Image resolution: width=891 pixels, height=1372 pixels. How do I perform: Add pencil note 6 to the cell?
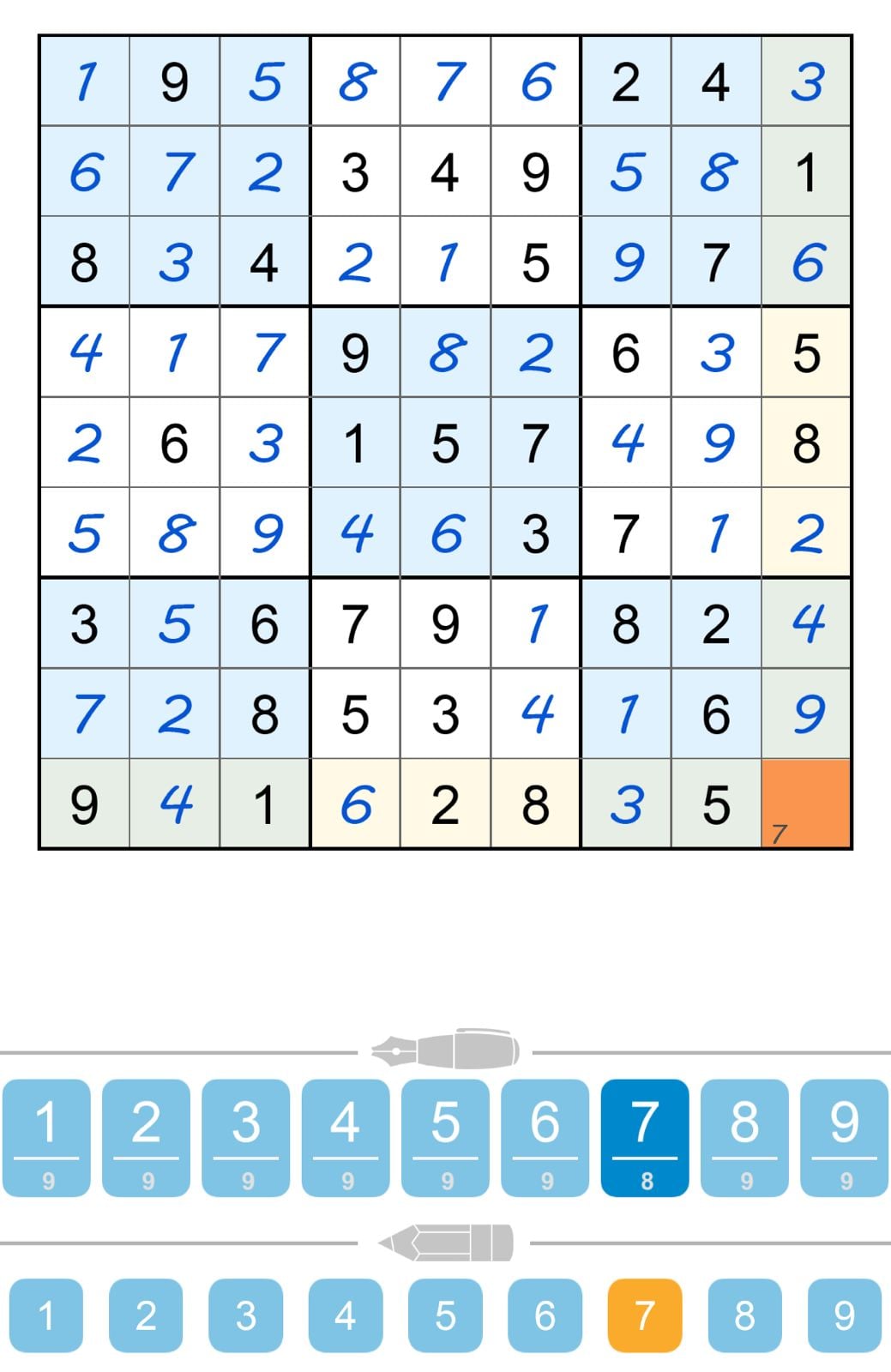pyautogui.click(x=545, y=1315)
